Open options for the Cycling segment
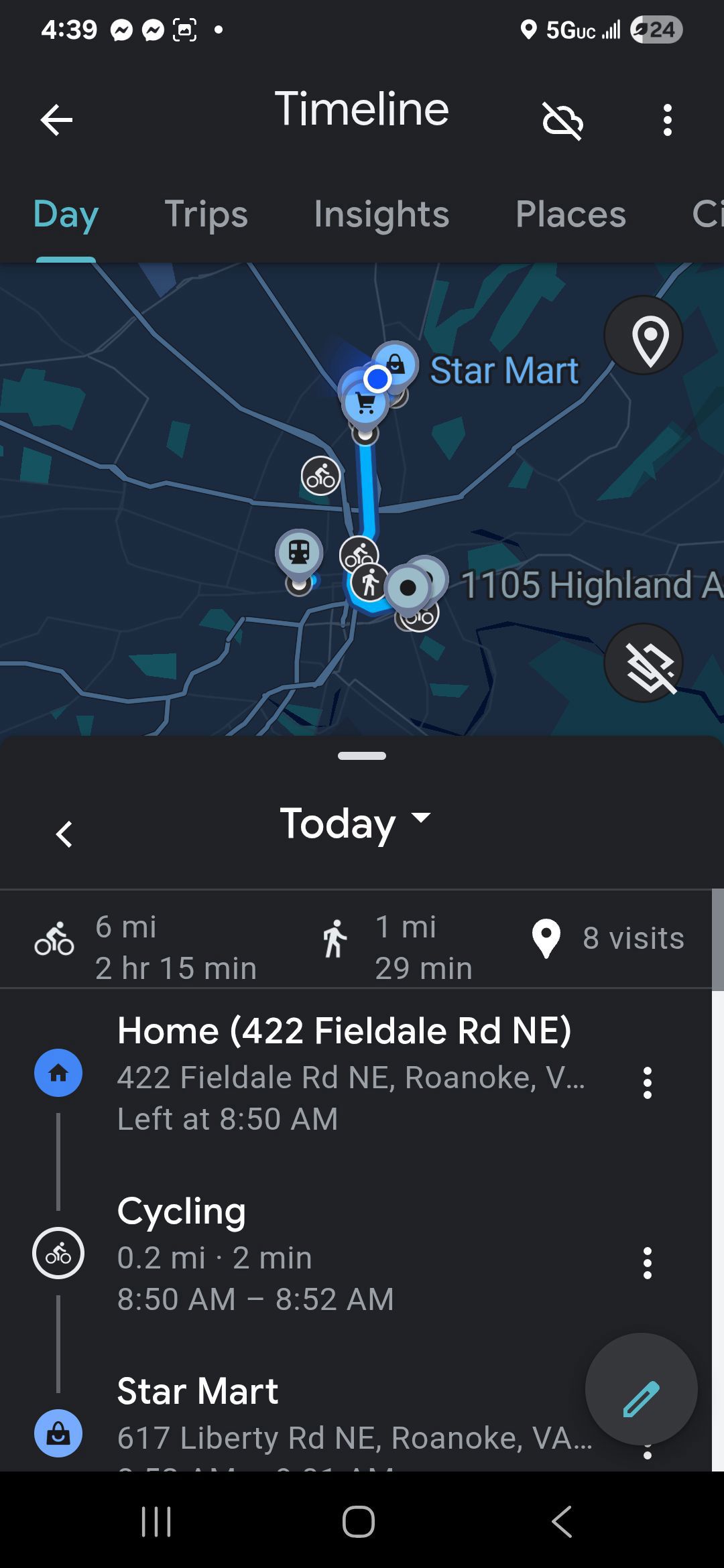This screenshot has height=1568, width=724. [x=647, y=1263]
